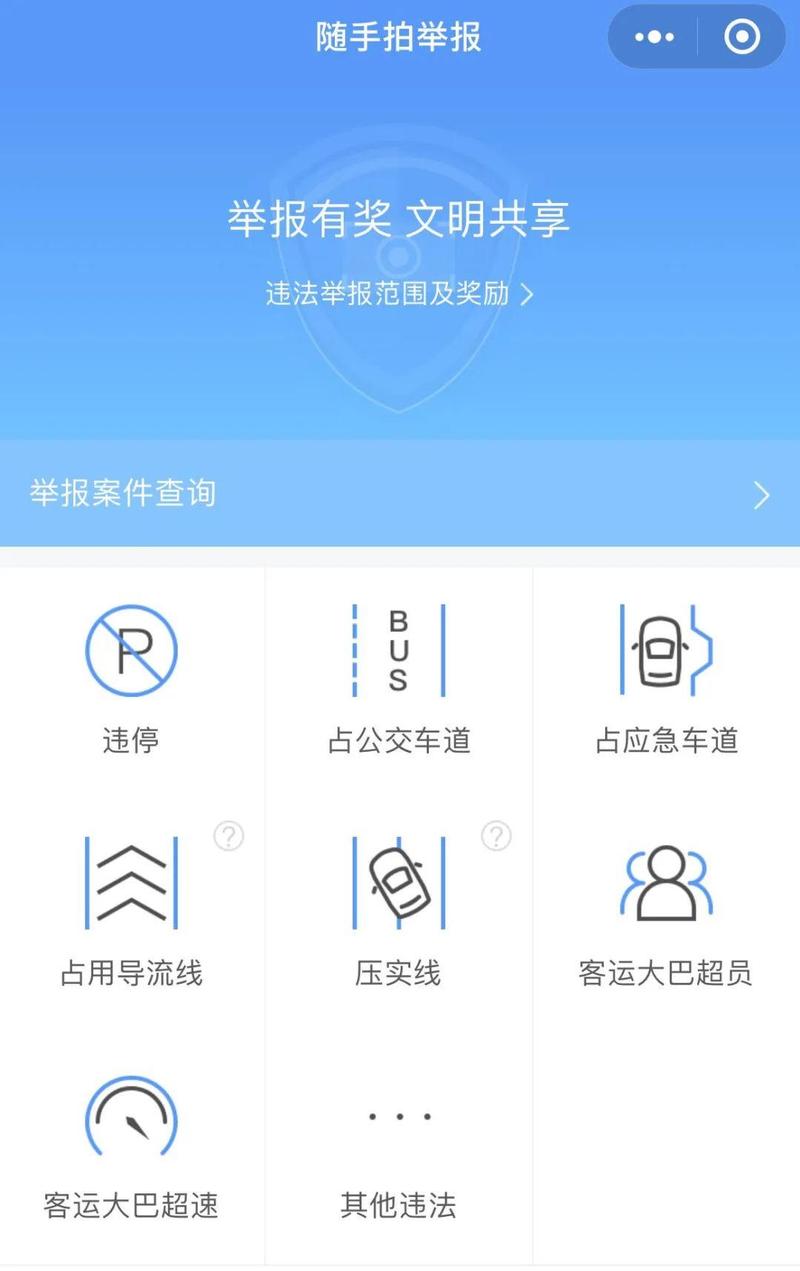Open the mini program more-options menu
Viewport: 800px width, 1271px height.
655,38
